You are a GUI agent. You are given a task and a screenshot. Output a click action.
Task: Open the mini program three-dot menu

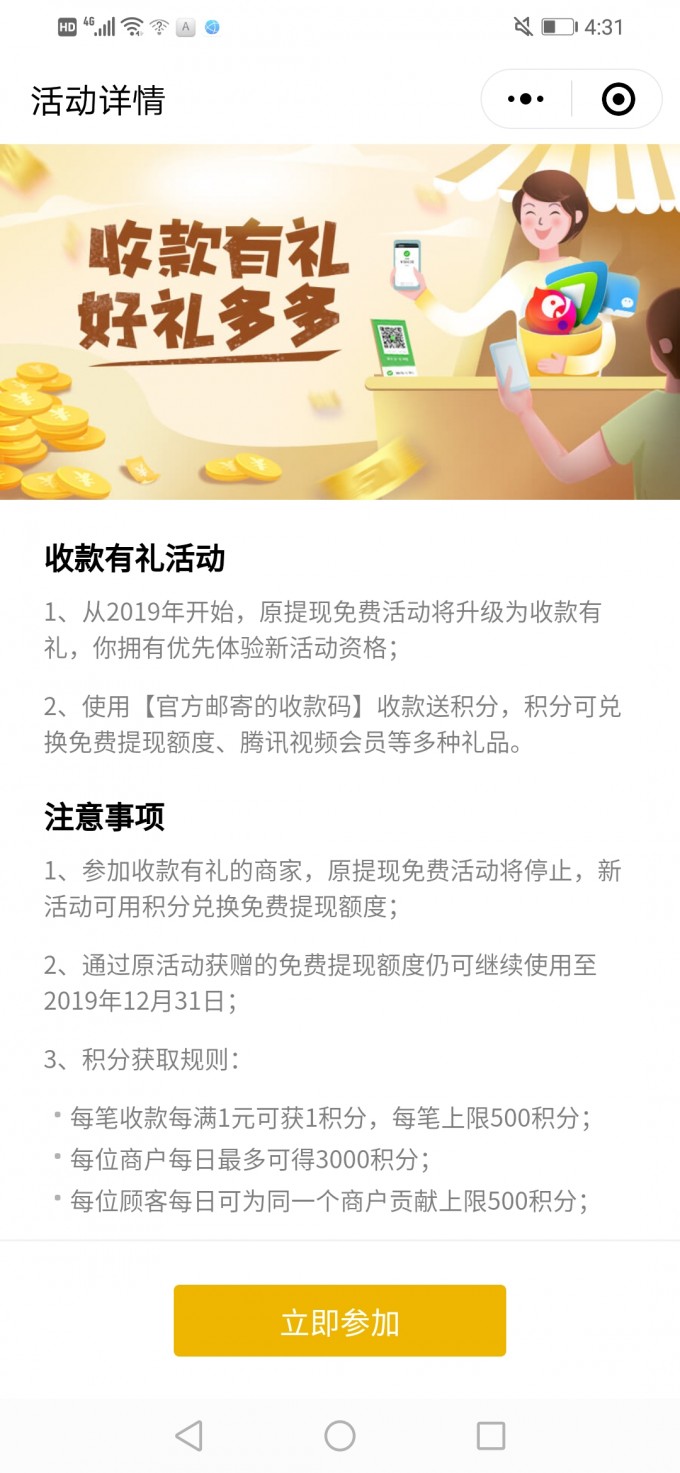click(x=526, y=99)
